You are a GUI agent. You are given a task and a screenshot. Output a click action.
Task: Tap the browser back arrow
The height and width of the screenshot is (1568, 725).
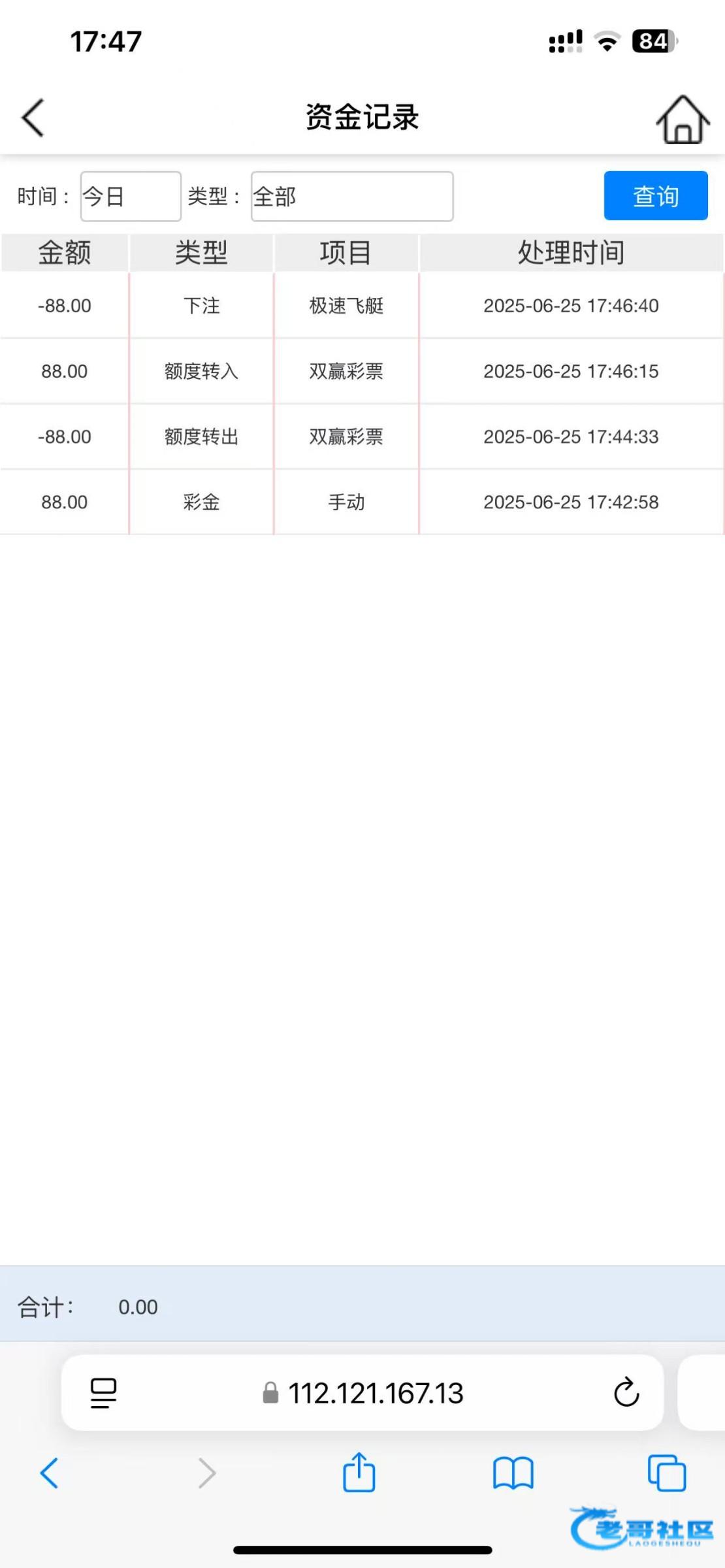pos(50,1473)
